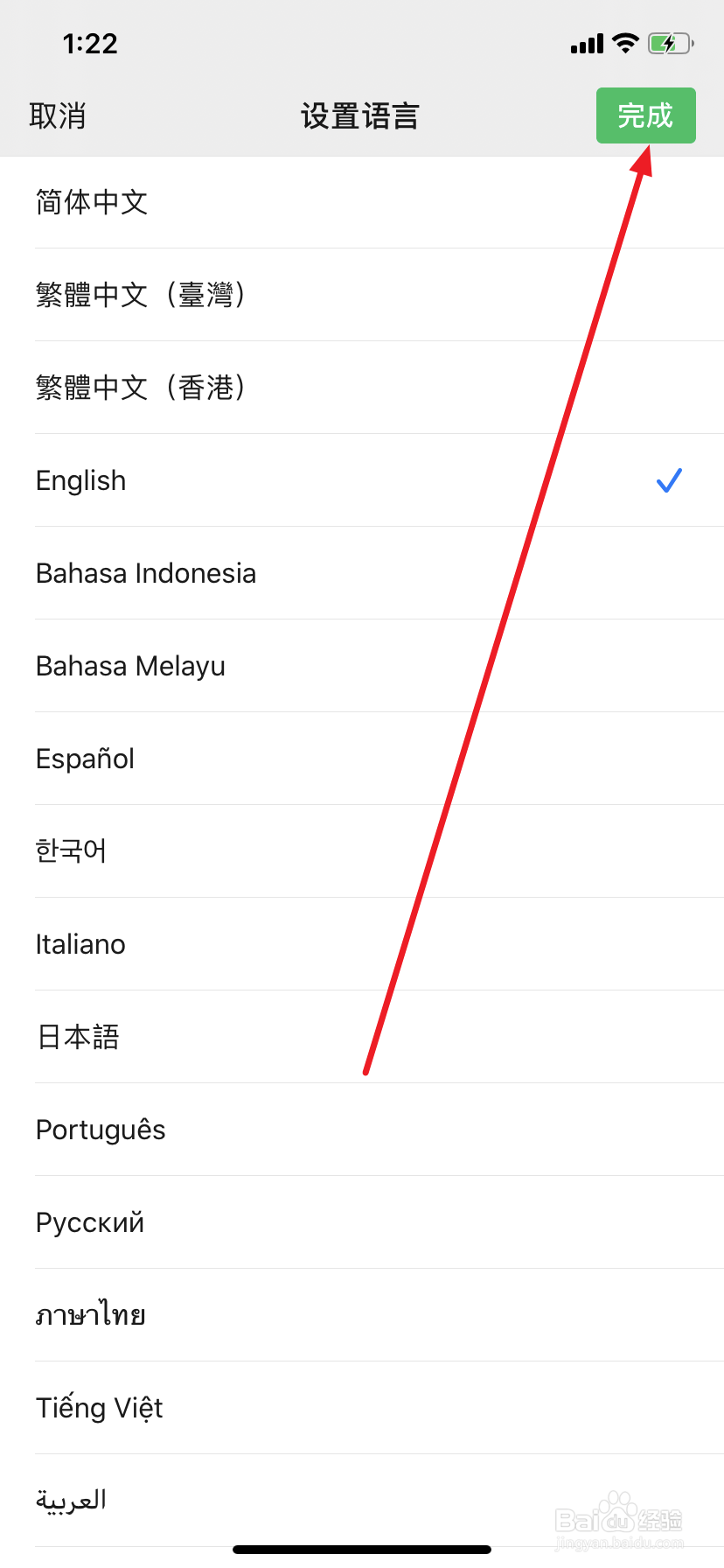This screenshot has width=724, height=1568.
Task: Dismiss the screen via 取消
Action: coord(57,115)
